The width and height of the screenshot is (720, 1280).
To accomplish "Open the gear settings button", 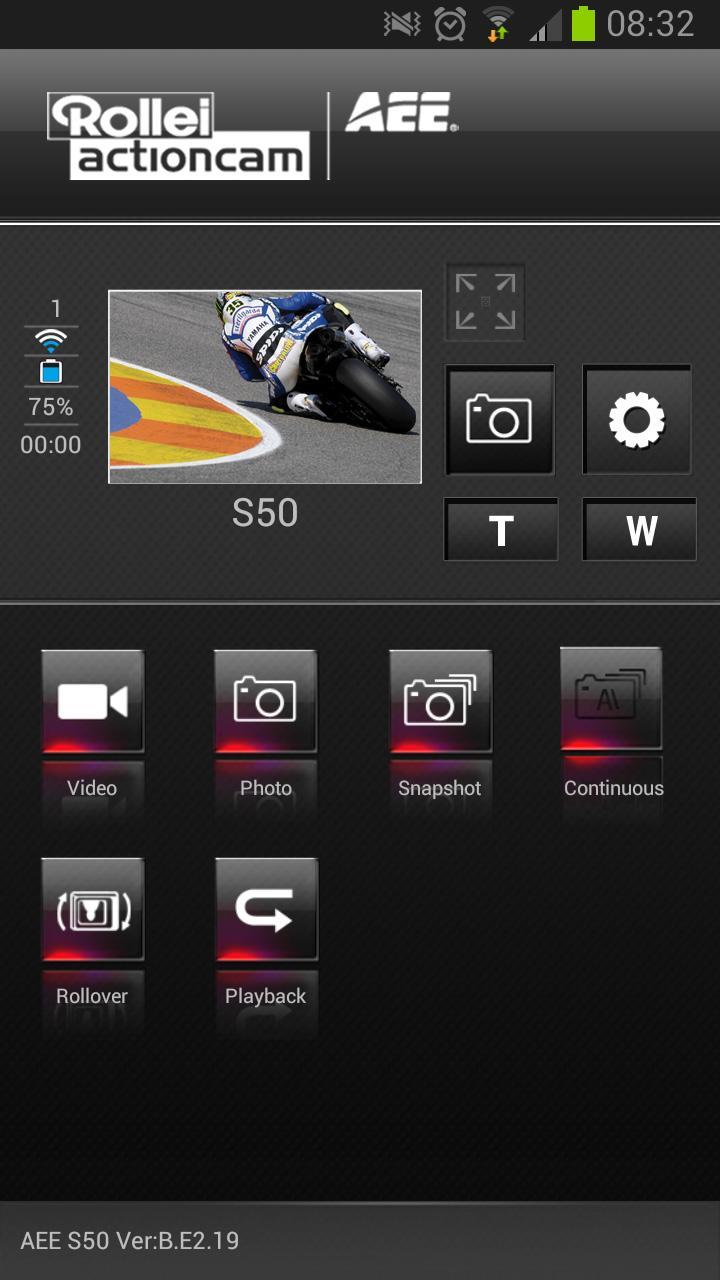I will coord(637,419).
